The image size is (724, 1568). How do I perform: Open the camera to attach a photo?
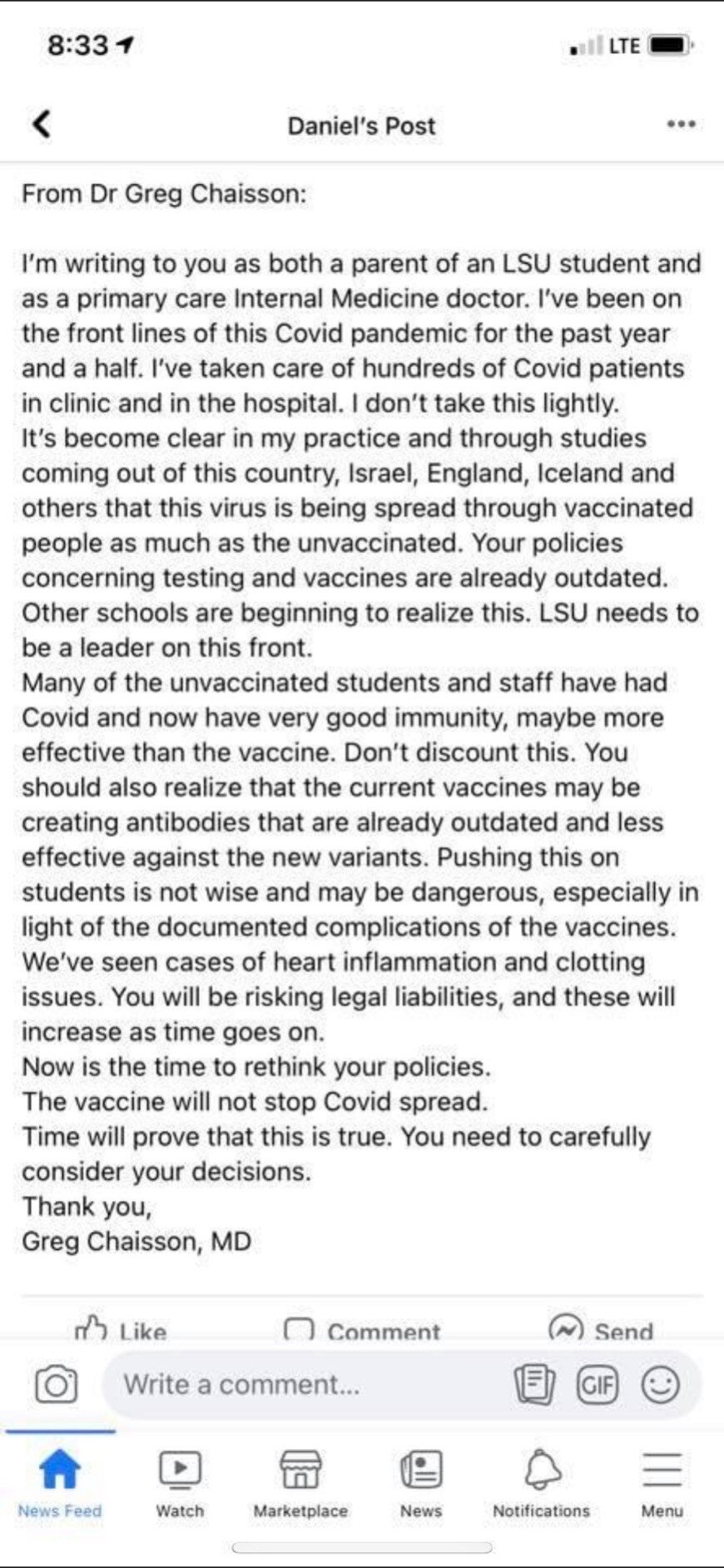[x=56, y=1386]
